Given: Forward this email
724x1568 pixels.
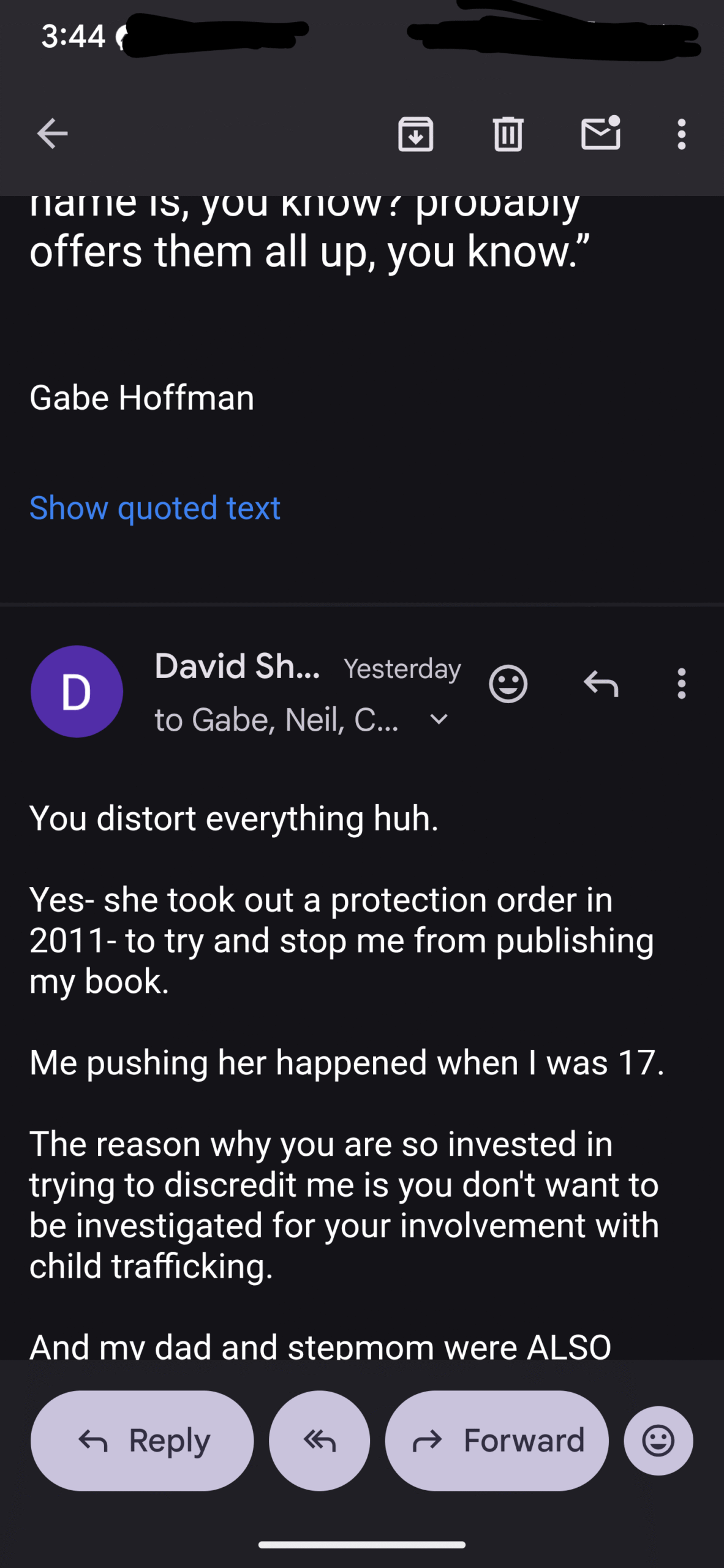Looking at the screenshot, I should [497, 1441].
